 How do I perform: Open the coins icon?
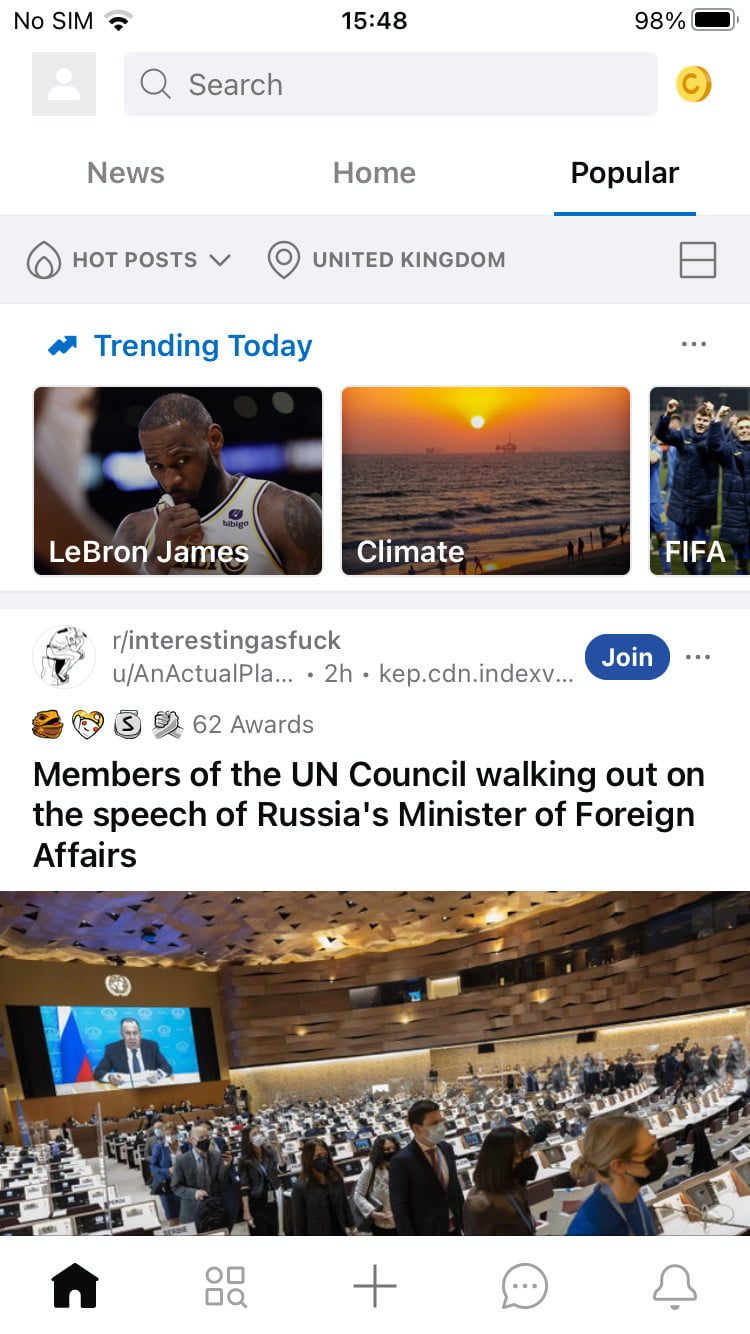pyautogui.click(x=694, y=84)
